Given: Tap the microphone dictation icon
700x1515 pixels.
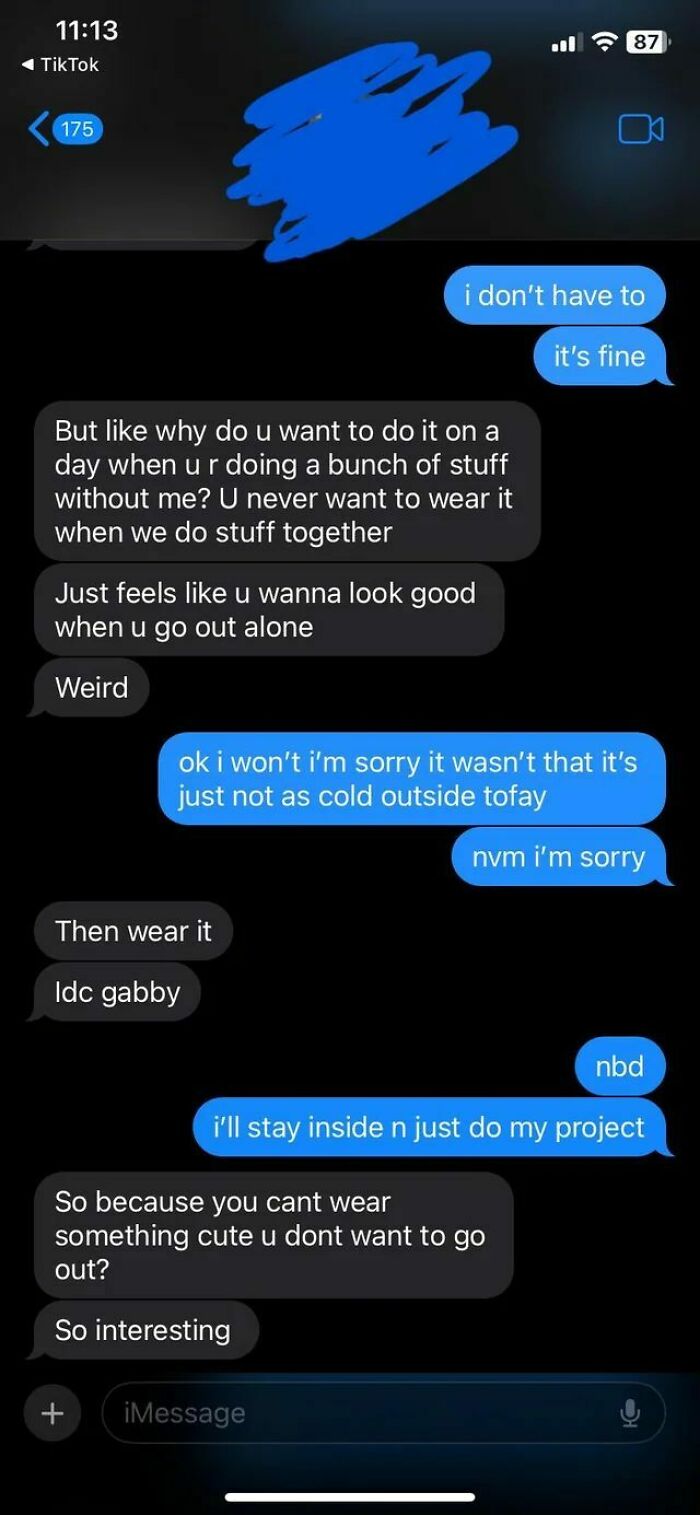Looking at the screenshot, I should [x=629, y=1413].
